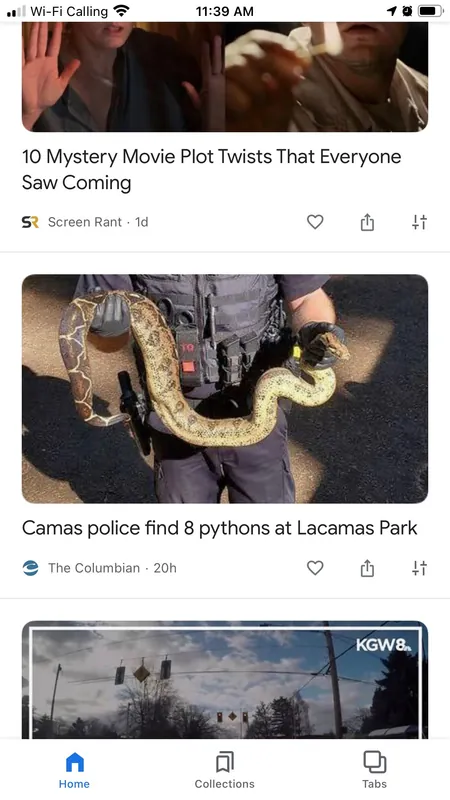Screen dimensions: 450x800
Task: Open the Camas police pythons article
Action: (x=219, y=528)
